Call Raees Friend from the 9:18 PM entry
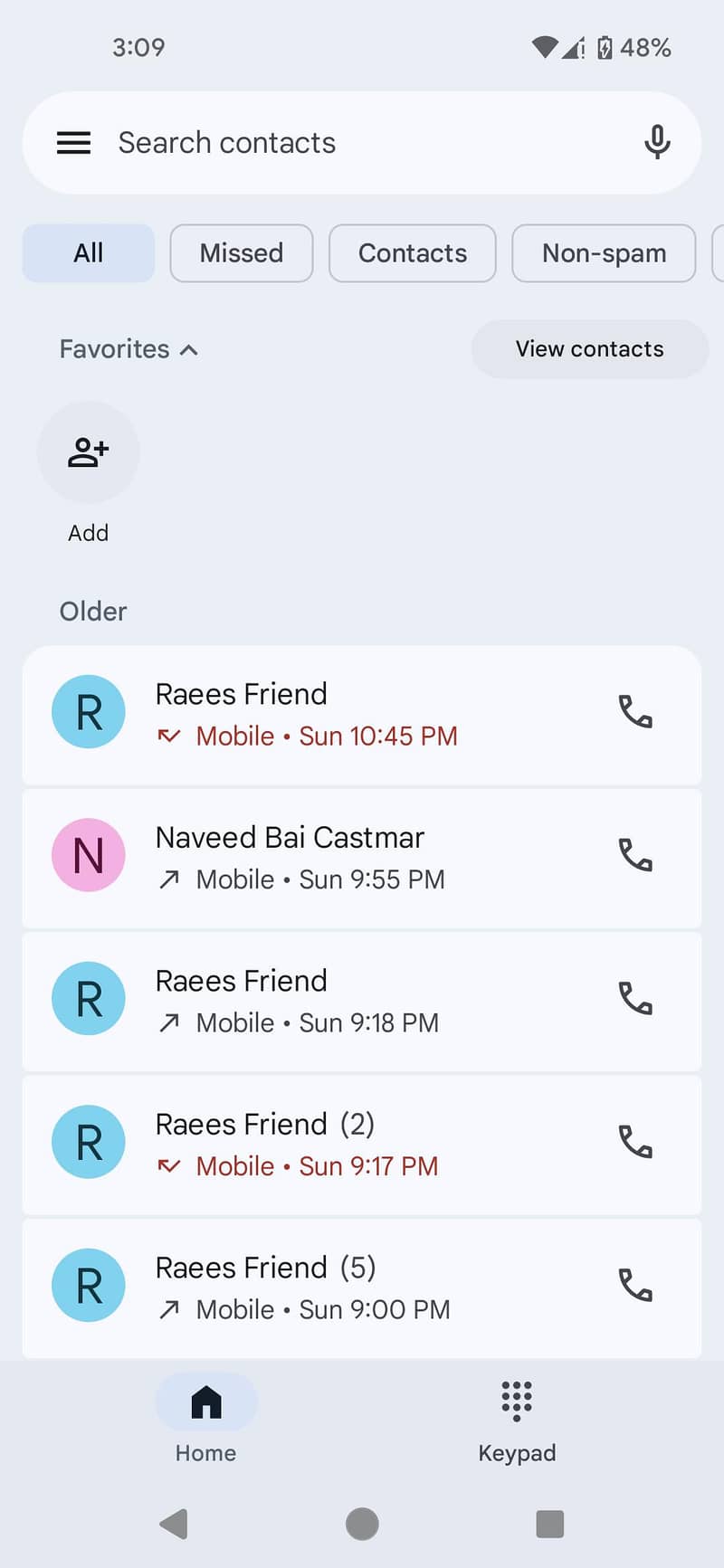Viewport: 724px width, 1568px height. (x=635, y=999)
